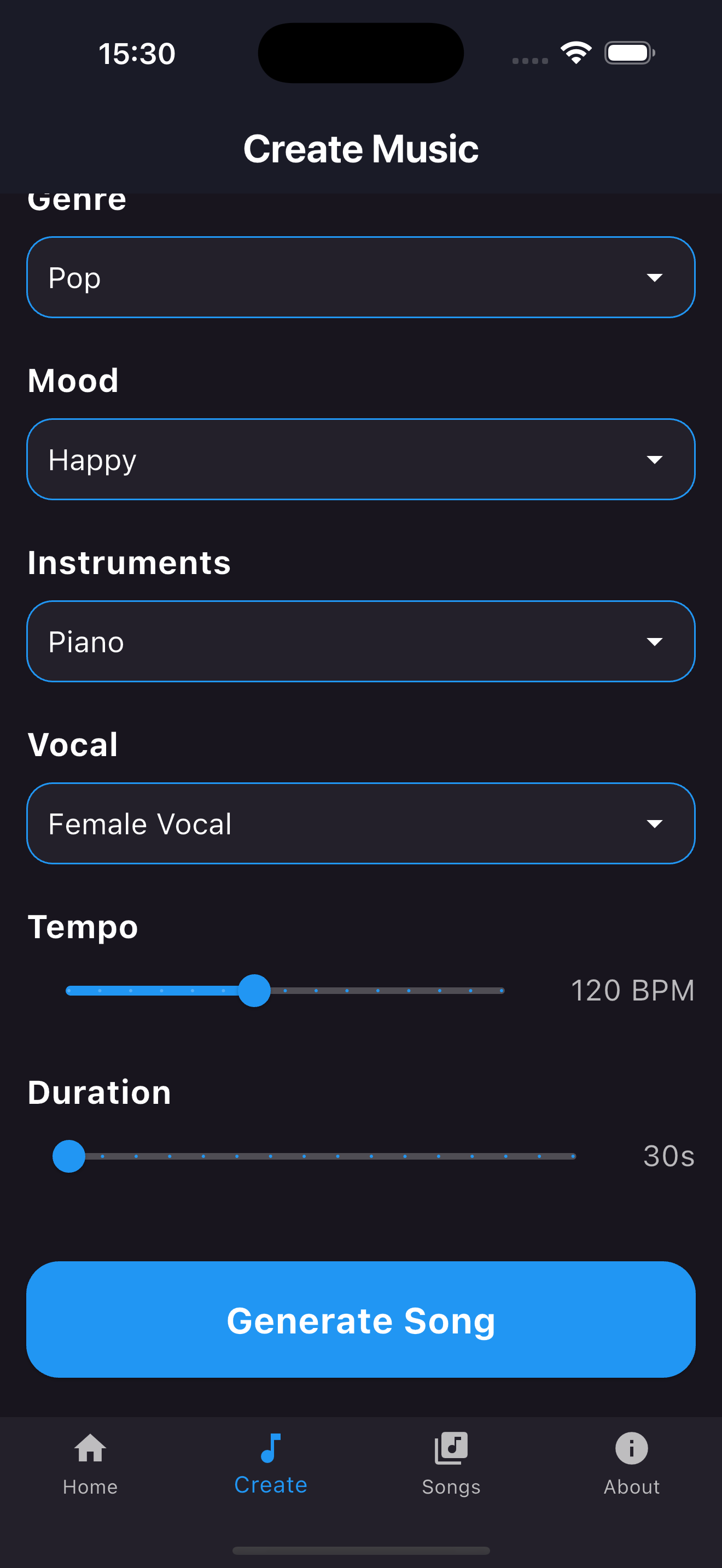Click the Genre dropdown chevron
722x1568 pixels.
point(654,277)
